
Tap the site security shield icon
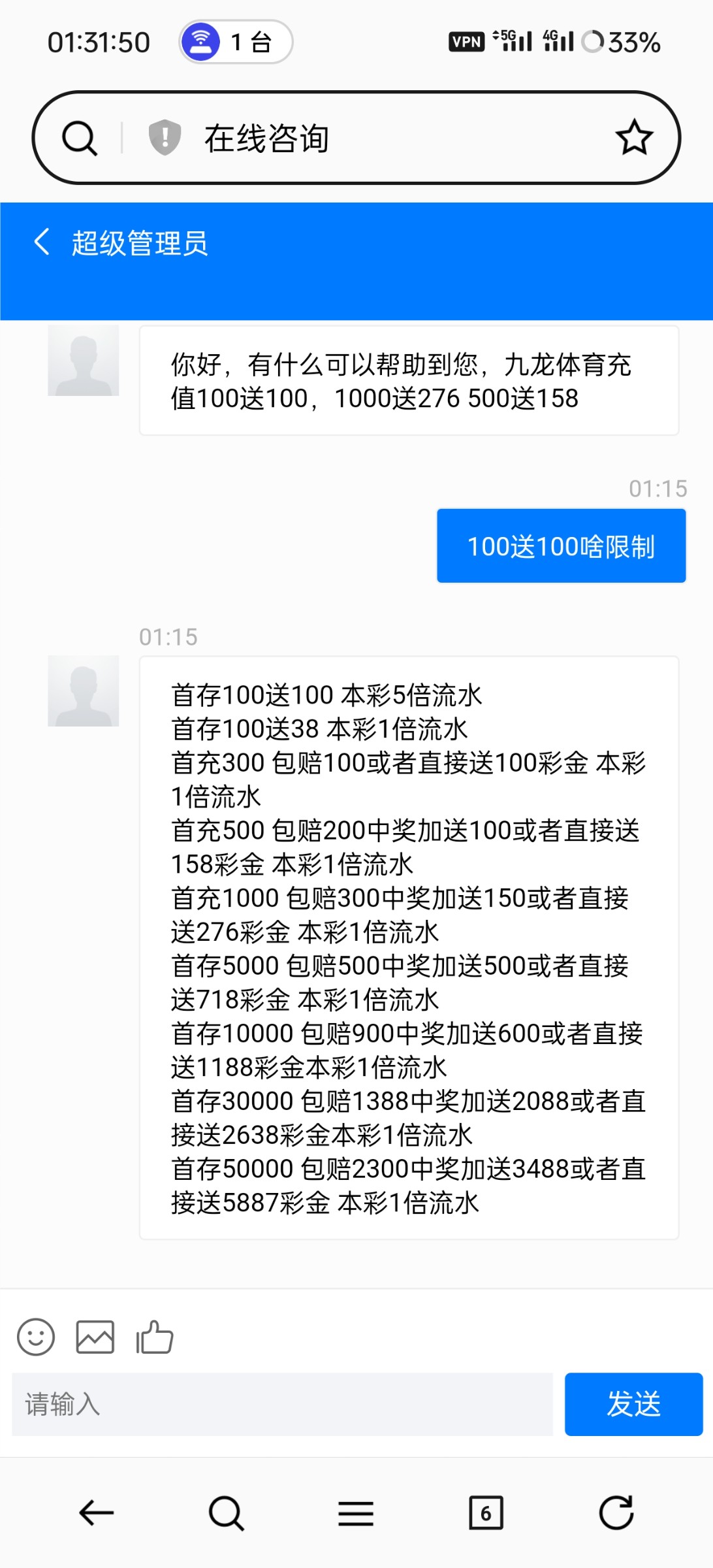[163, 137]
